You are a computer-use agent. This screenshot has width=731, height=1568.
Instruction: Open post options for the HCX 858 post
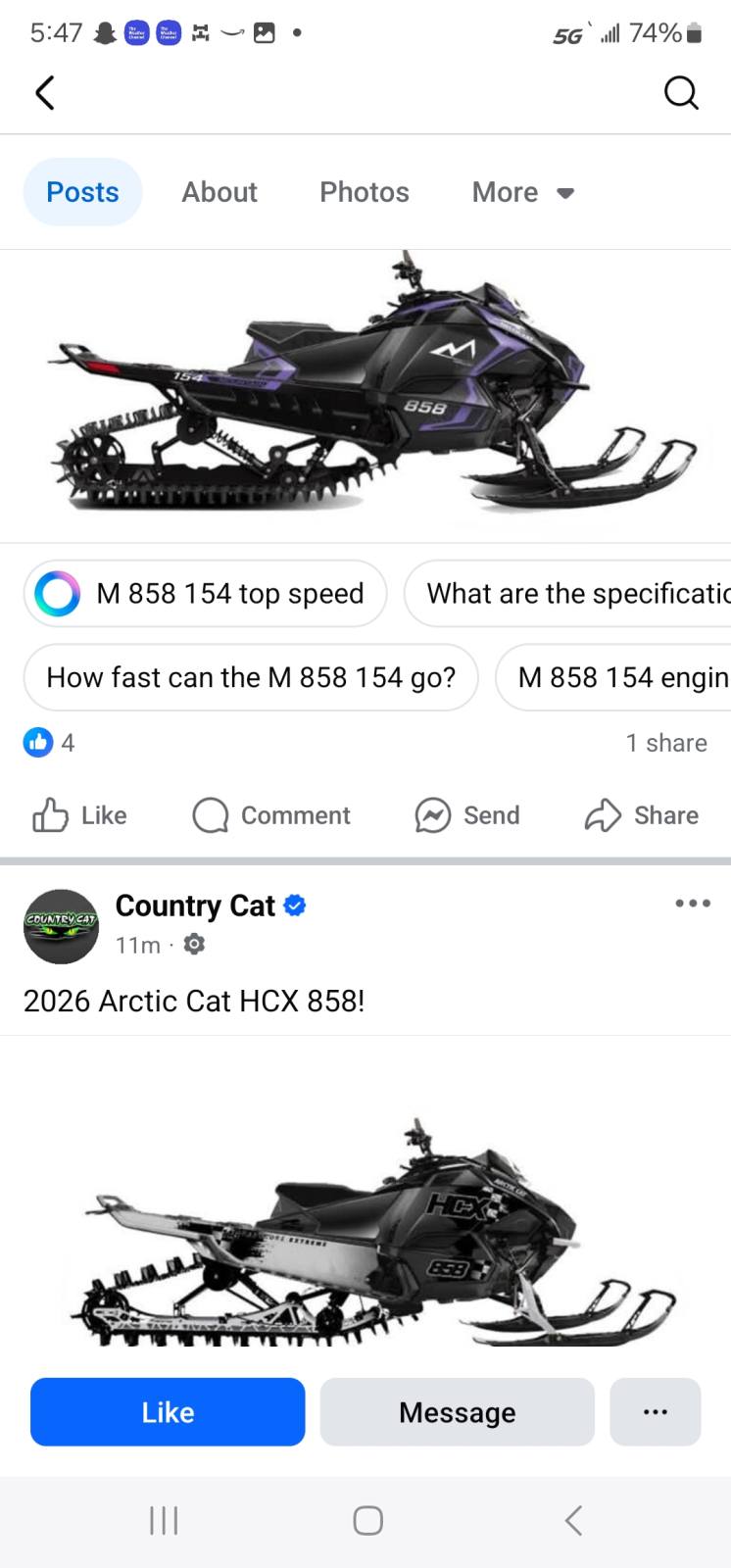[693, 904]
